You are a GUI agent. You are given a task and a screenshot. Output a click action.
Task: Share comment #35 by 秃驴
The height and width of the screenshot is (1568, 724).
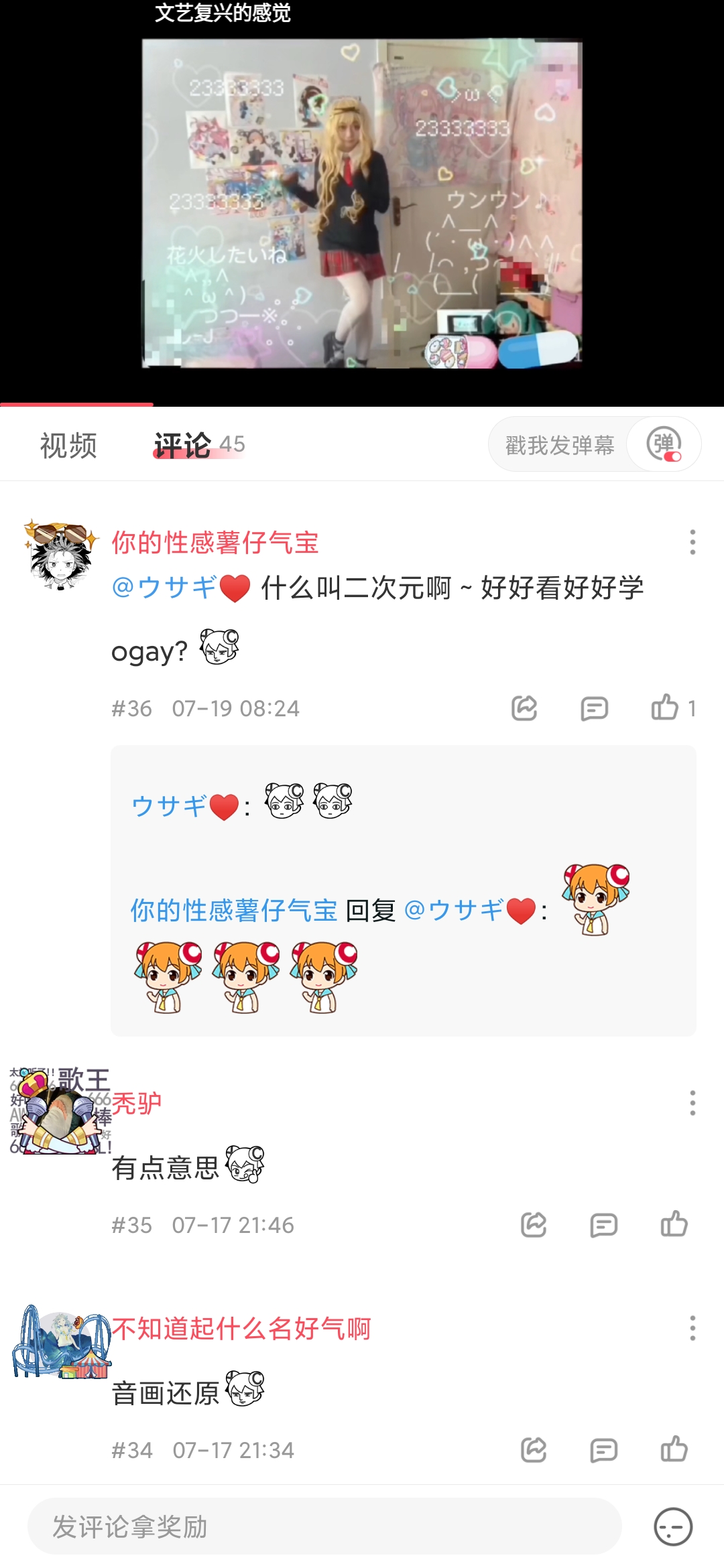tap(534, 1225)
